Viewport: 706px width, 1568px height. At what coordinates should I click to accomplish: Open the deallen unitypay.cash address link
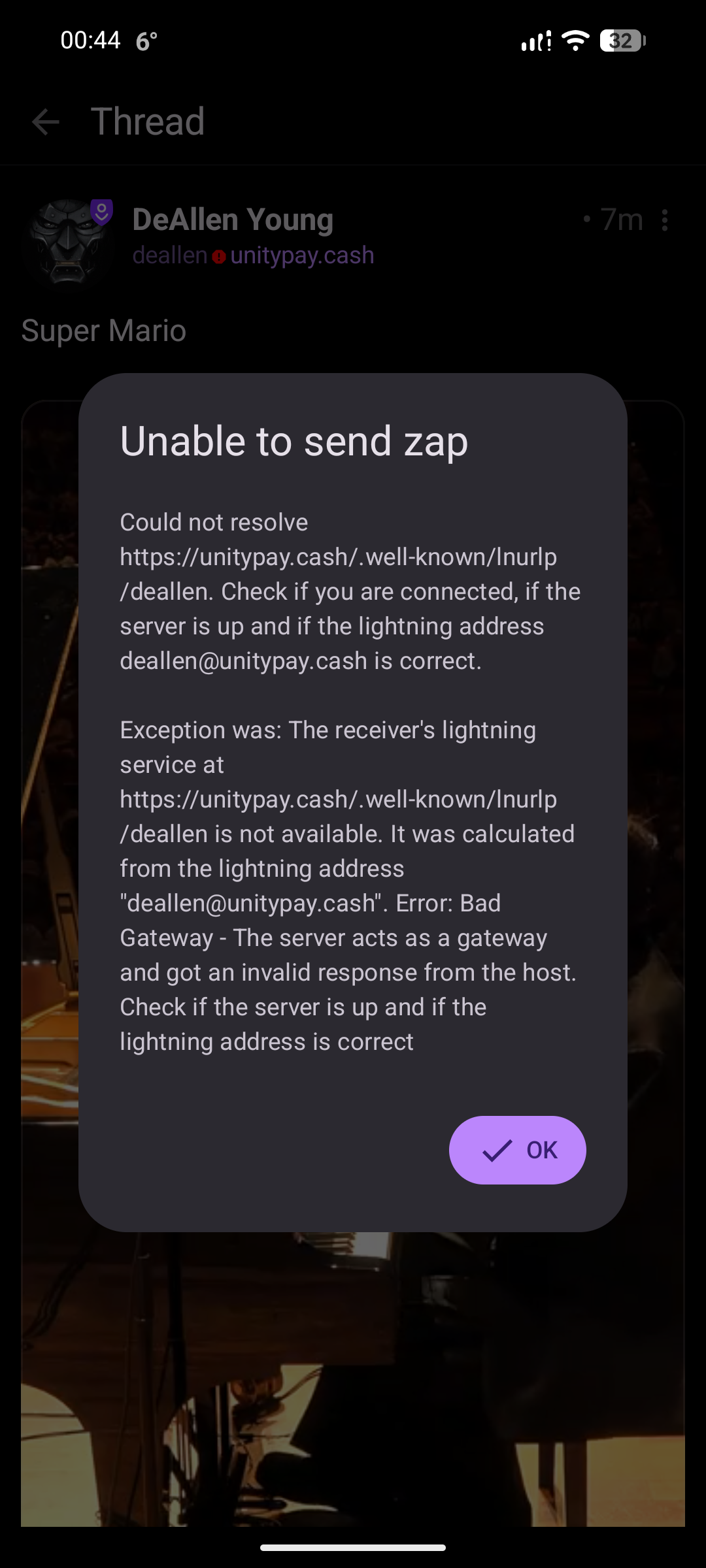click(x=253, y=255)
